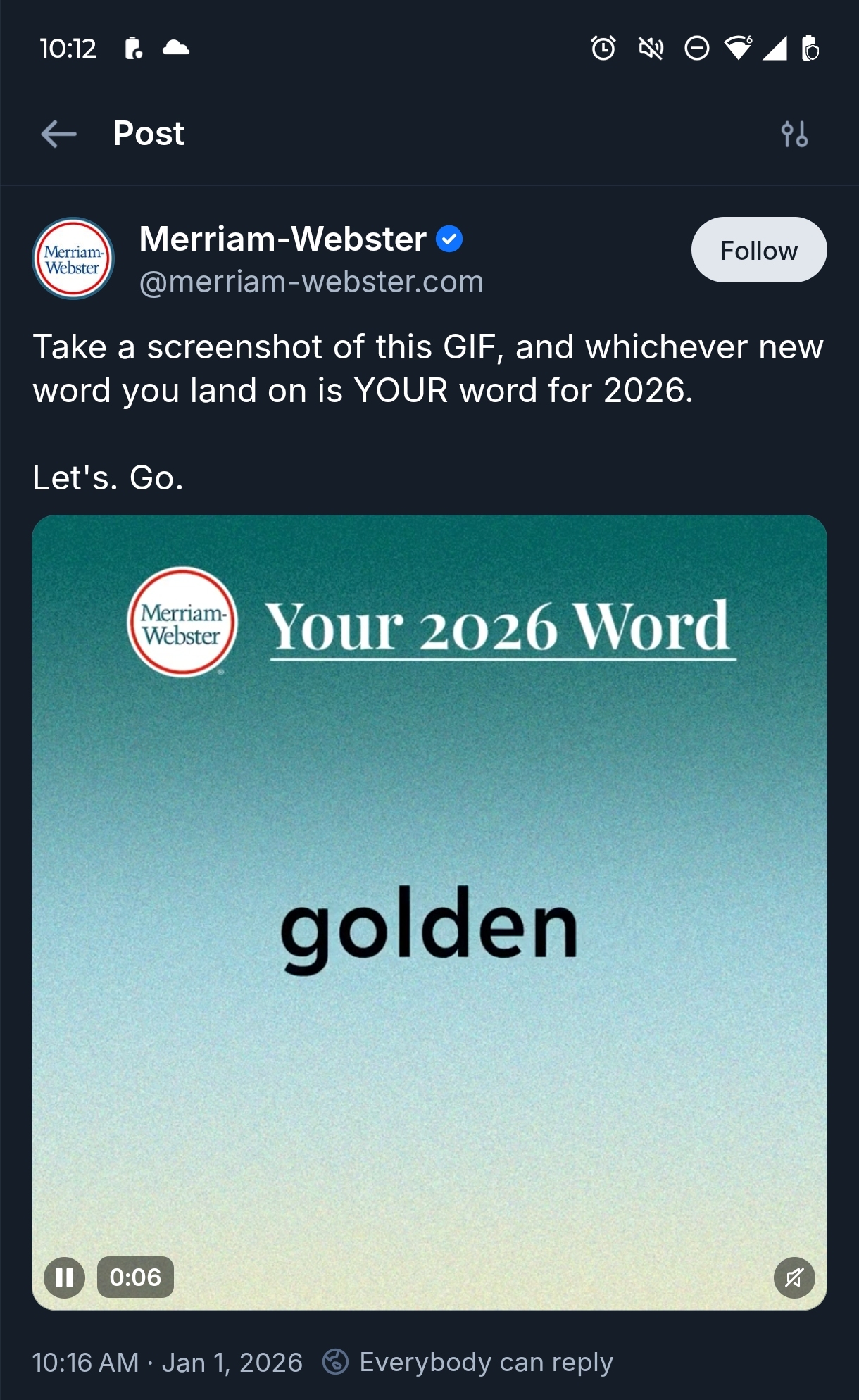Go back from the Post screen
The width and height of the screenshot is (859, 1400).
[58, 134]
